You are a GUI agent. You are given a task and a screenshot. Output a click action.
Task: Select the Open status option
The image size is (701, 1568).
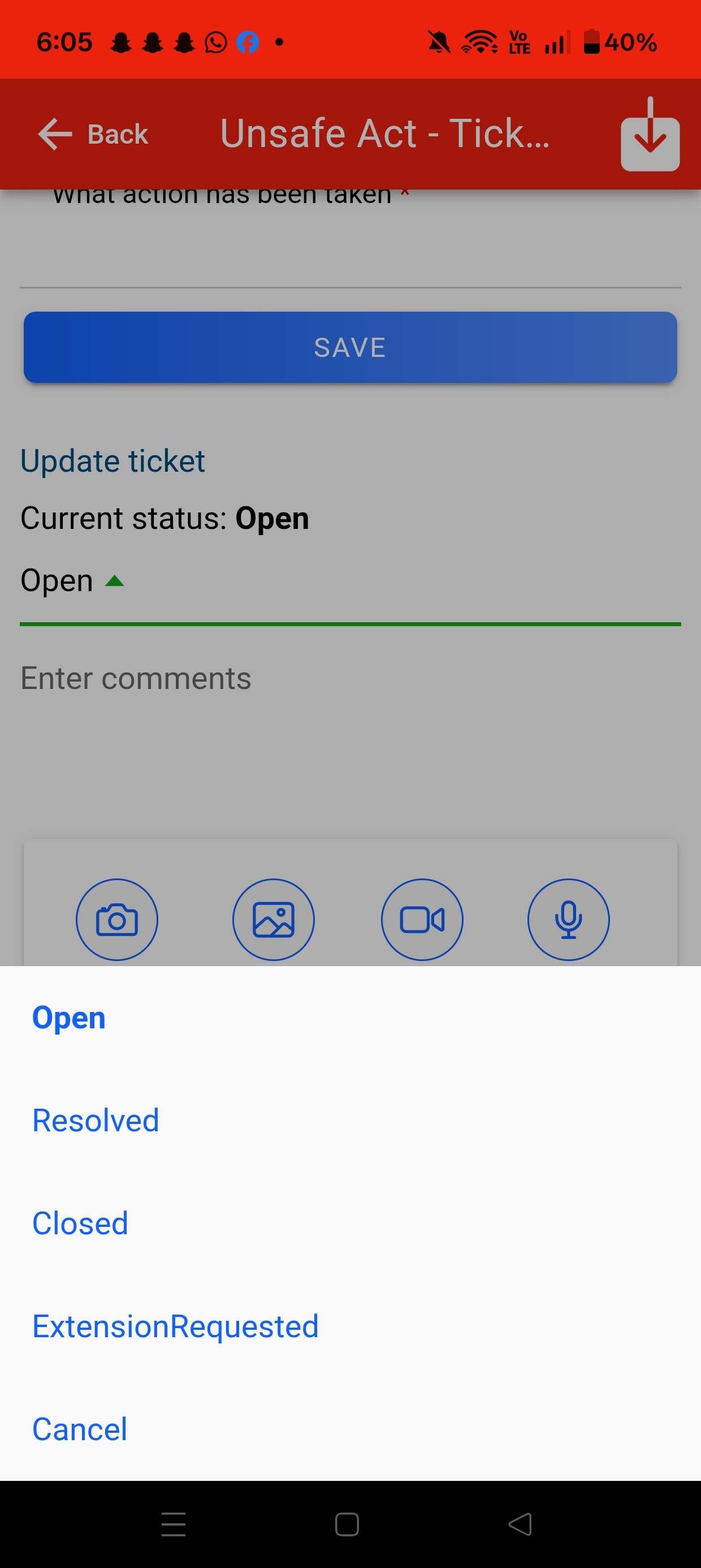click(x=69, y=1018)
